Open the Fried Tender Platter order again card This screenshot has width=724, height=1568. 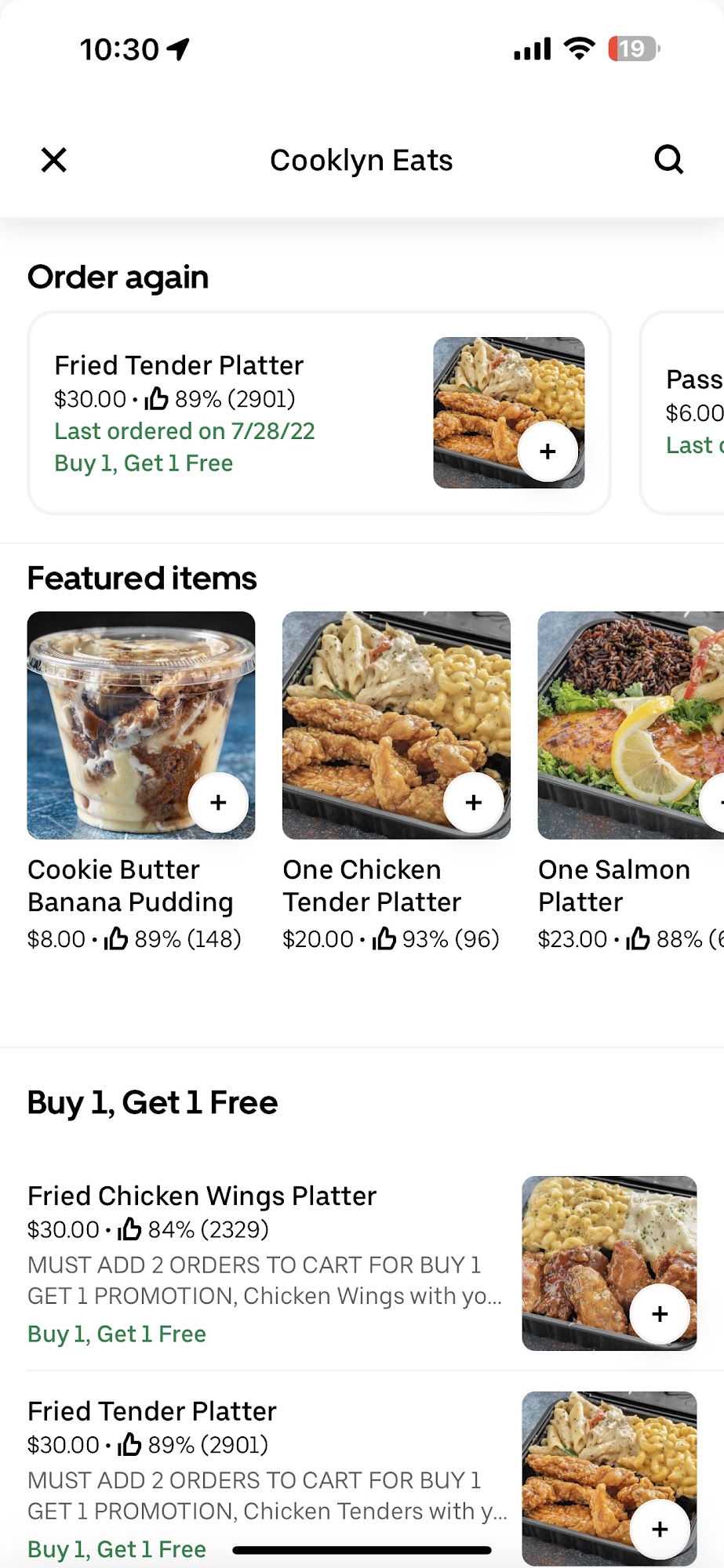coord(319,413)
